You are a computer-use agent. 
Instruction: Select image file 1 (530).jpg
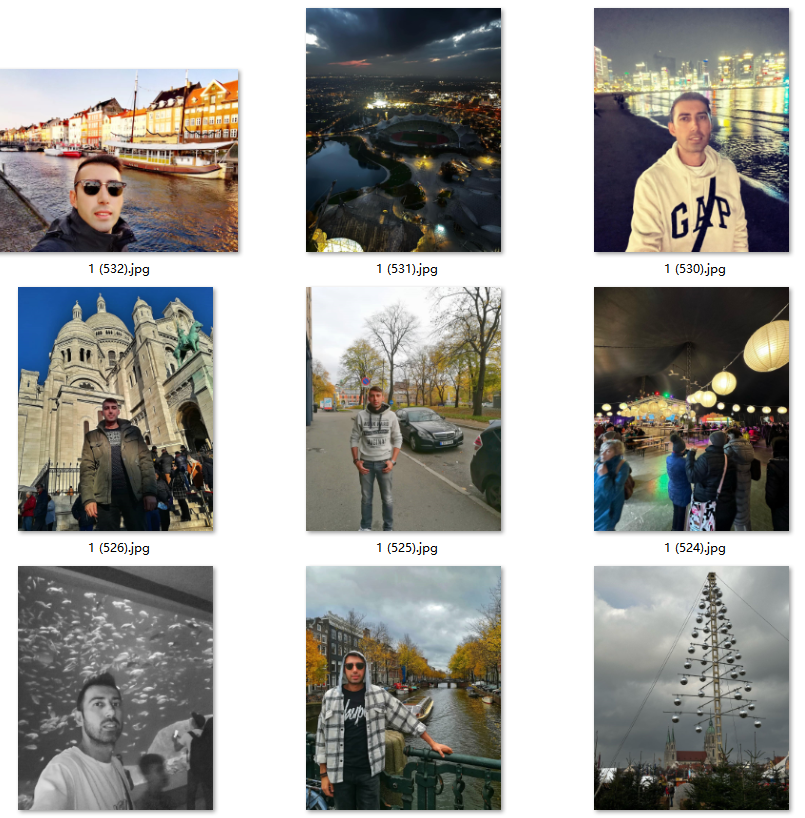[x=691, y=130]
